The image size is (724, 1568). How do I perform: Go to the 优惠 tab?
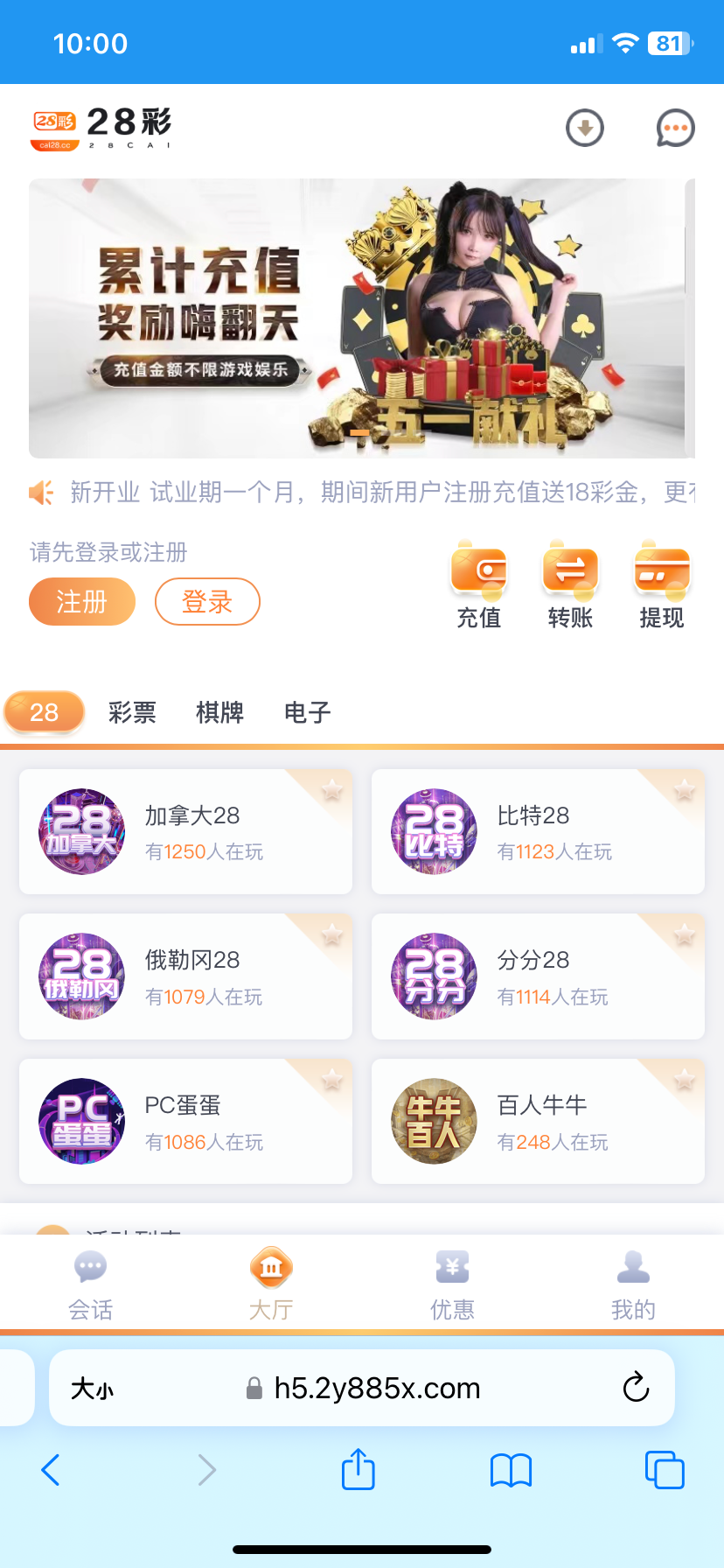click(x=452, y=1284)
